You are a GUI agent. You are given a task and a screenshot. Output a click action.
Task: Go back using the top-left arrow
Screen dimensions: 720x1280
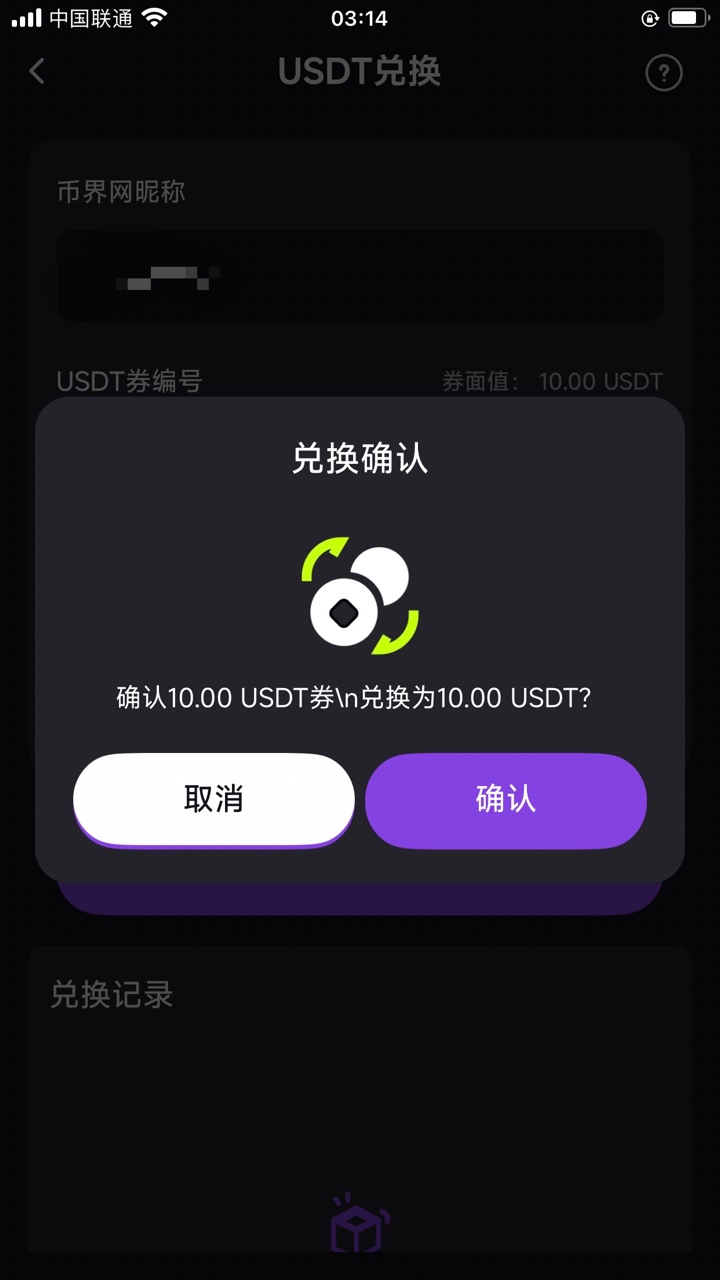(x=38, y=72)
